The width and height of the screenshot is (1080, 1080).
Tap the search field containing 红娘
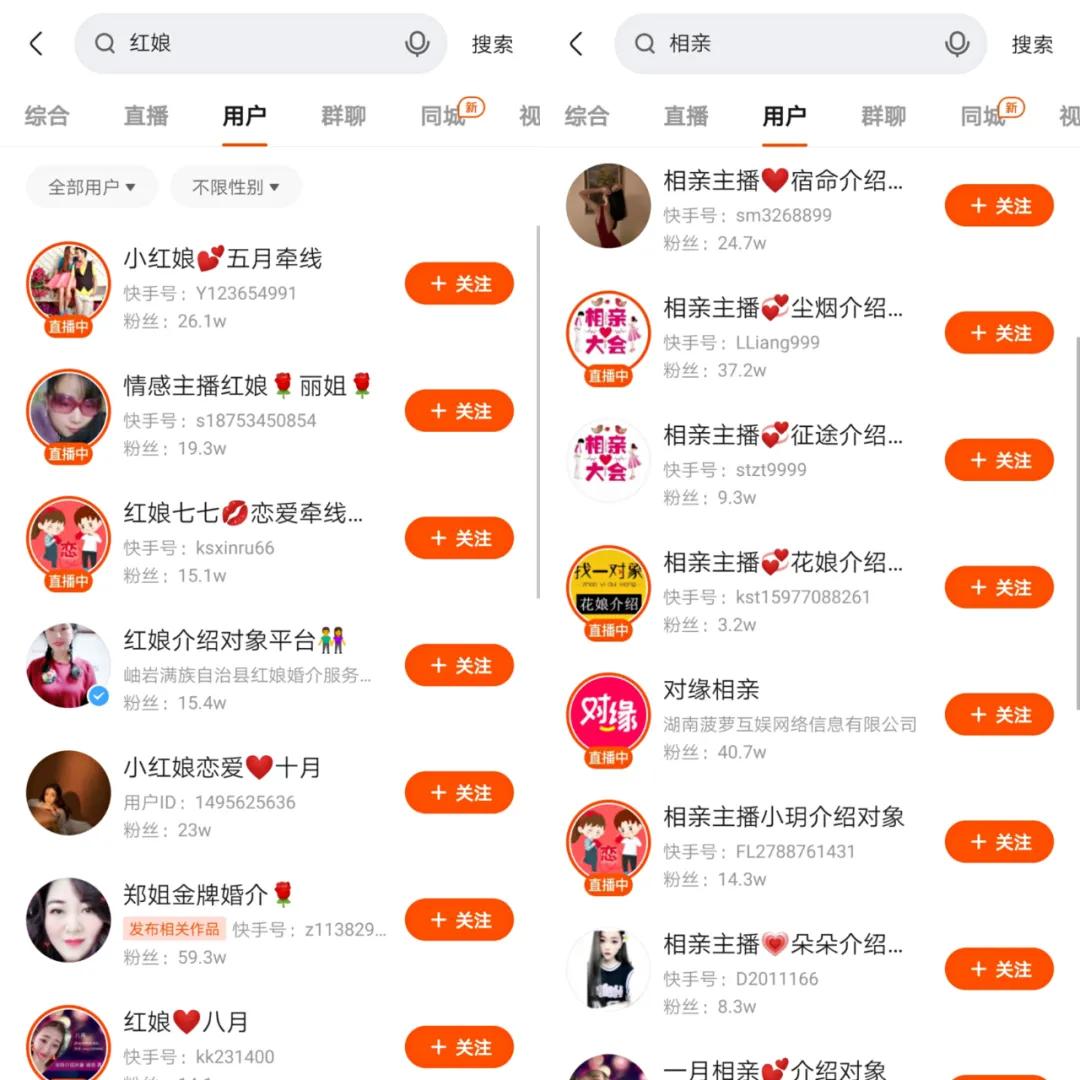[x=260, y=44]
